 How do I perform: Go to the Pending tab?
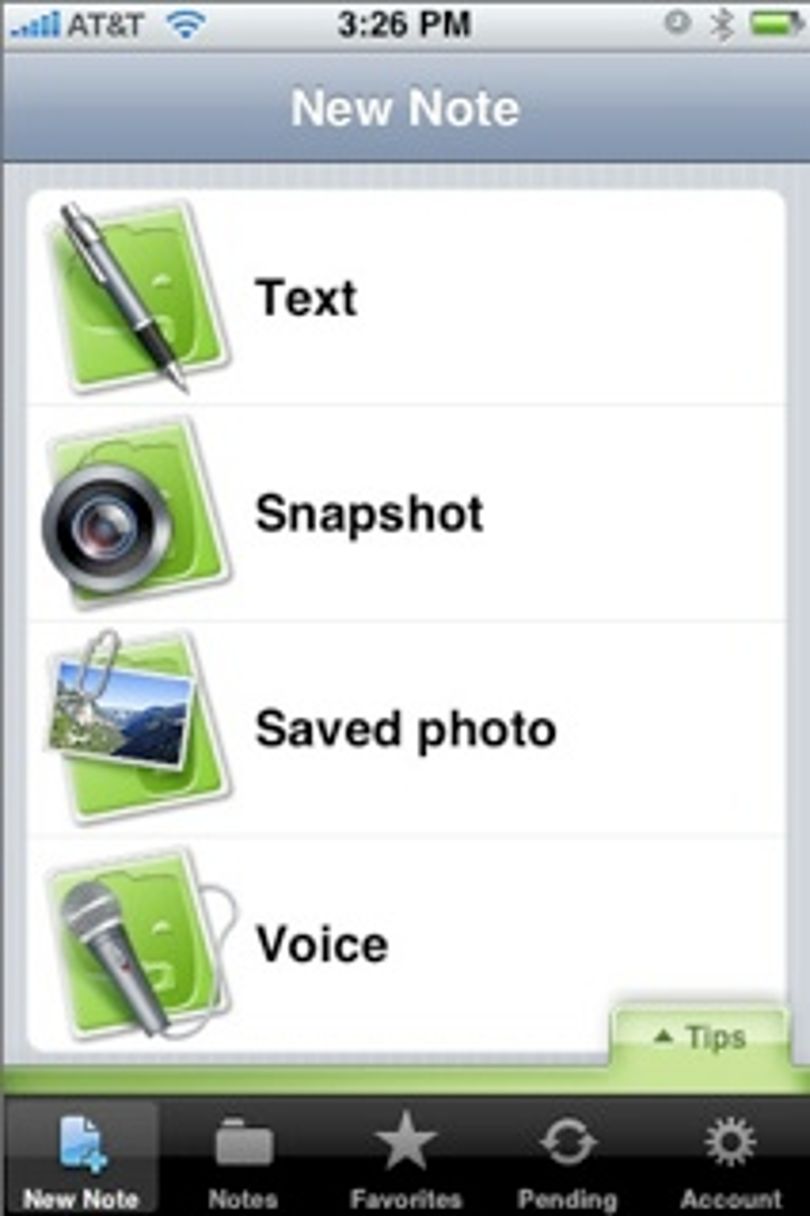[x=567, y=1155]
